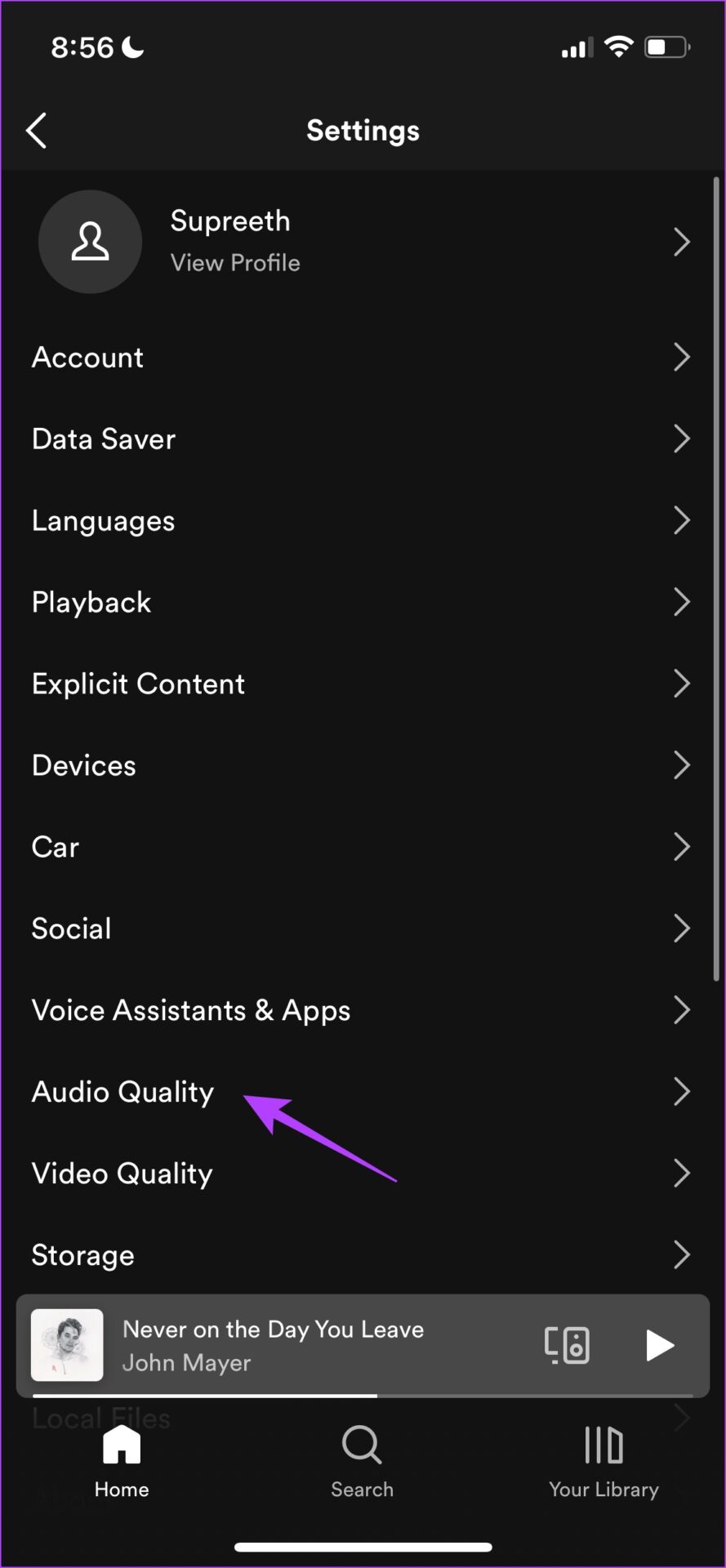Screen dimensions: 726x1568
Task: Open Video Quality settings
Action: (363, 1174)
